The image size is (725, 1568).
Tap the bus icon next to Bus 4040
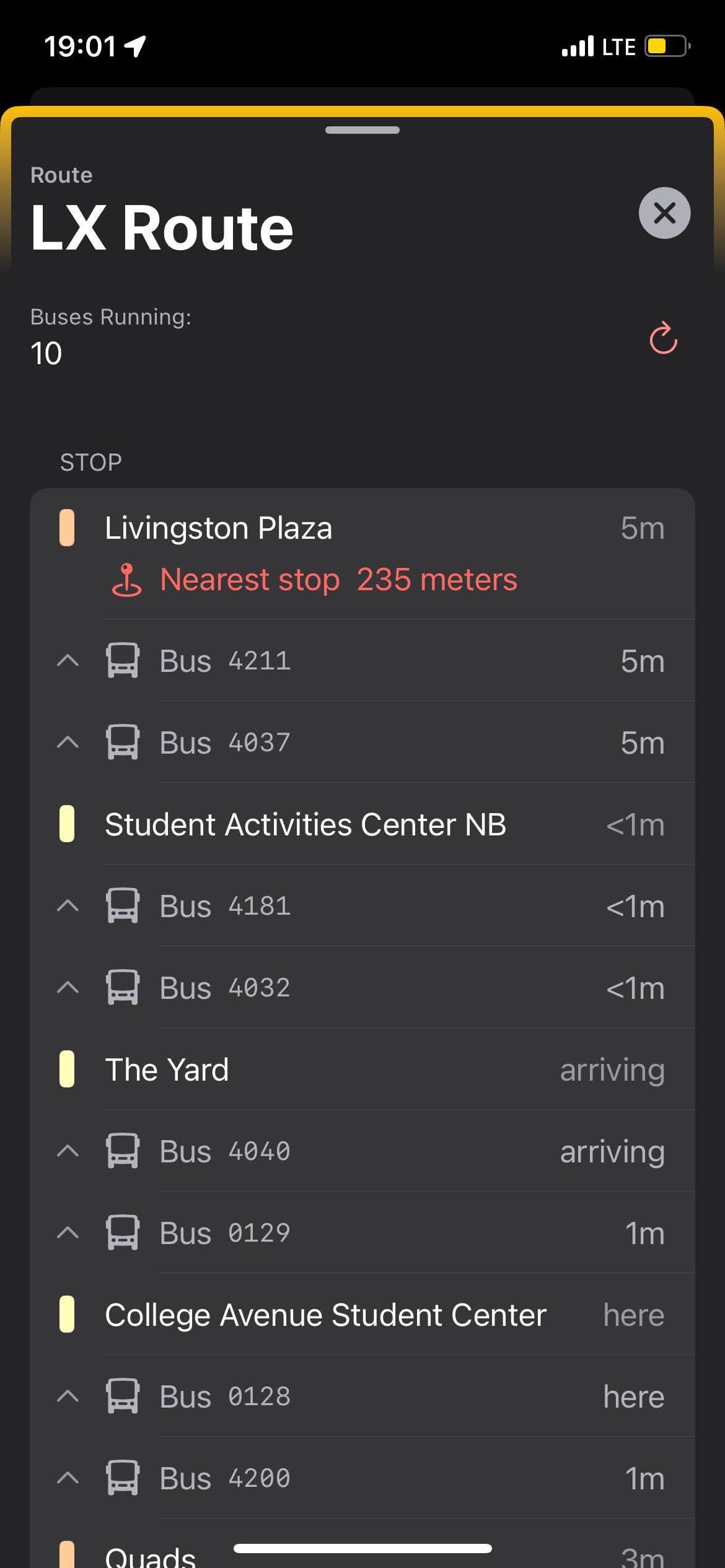(123, 1151)
